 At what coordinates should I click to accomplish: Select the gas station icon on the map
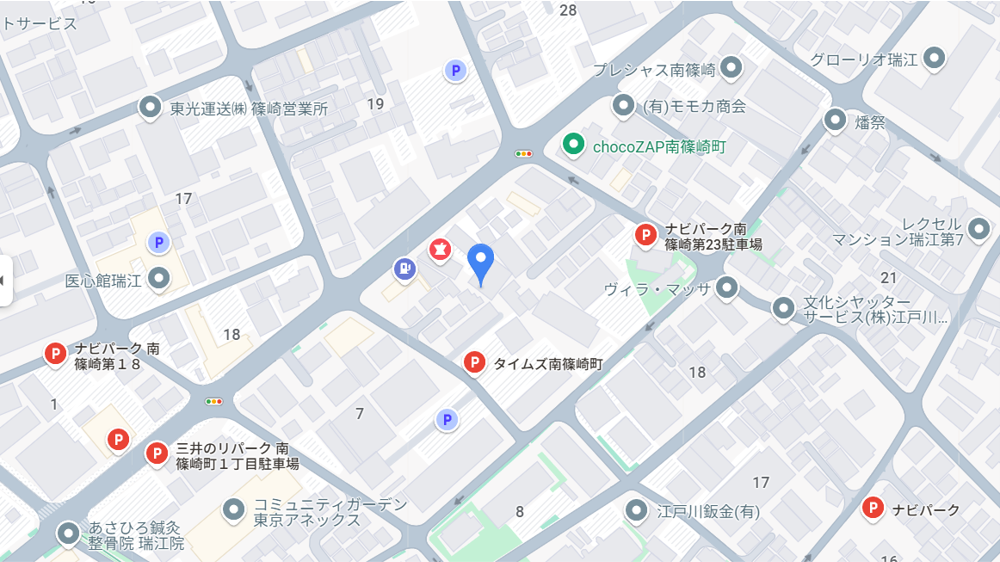(404, 268)
